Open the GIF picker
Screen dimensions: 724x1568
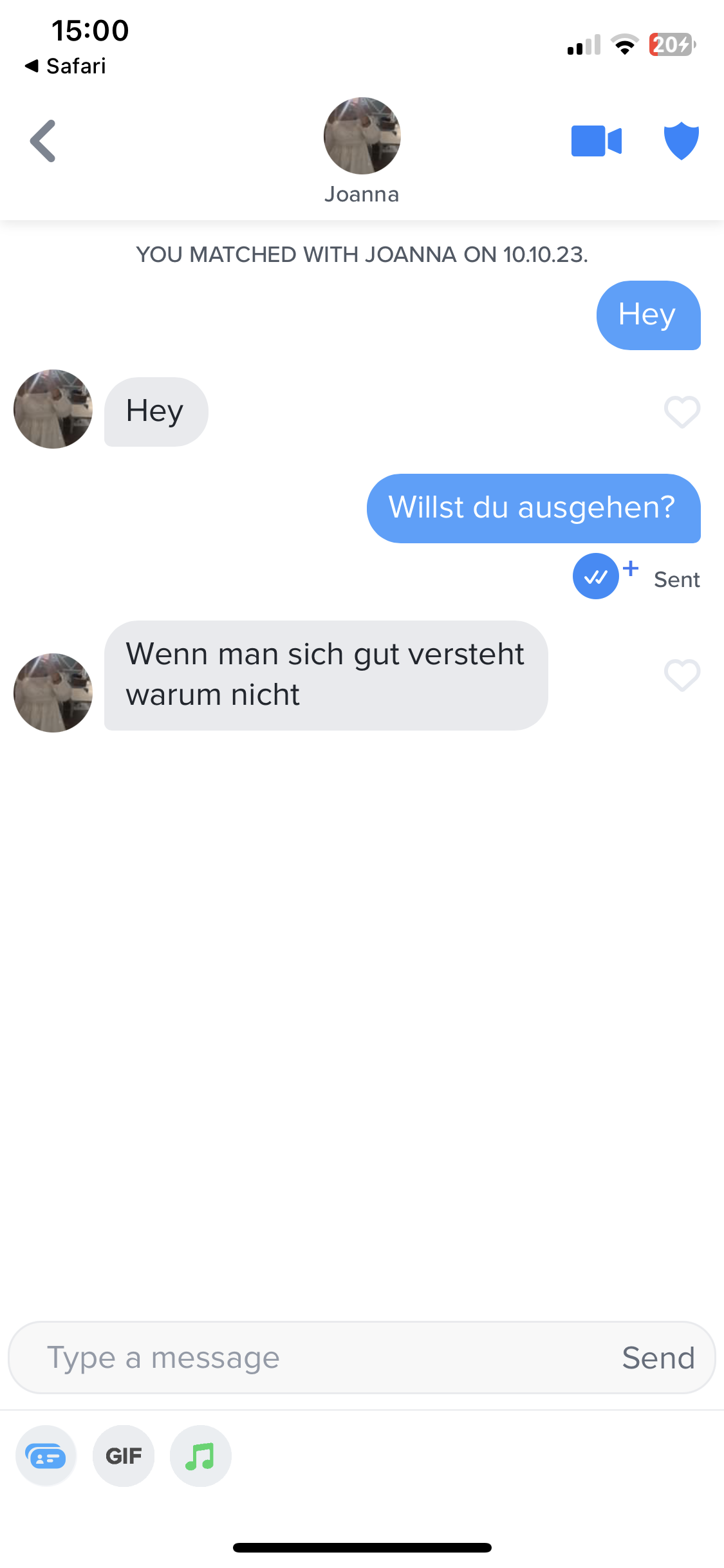[124, 1455]
